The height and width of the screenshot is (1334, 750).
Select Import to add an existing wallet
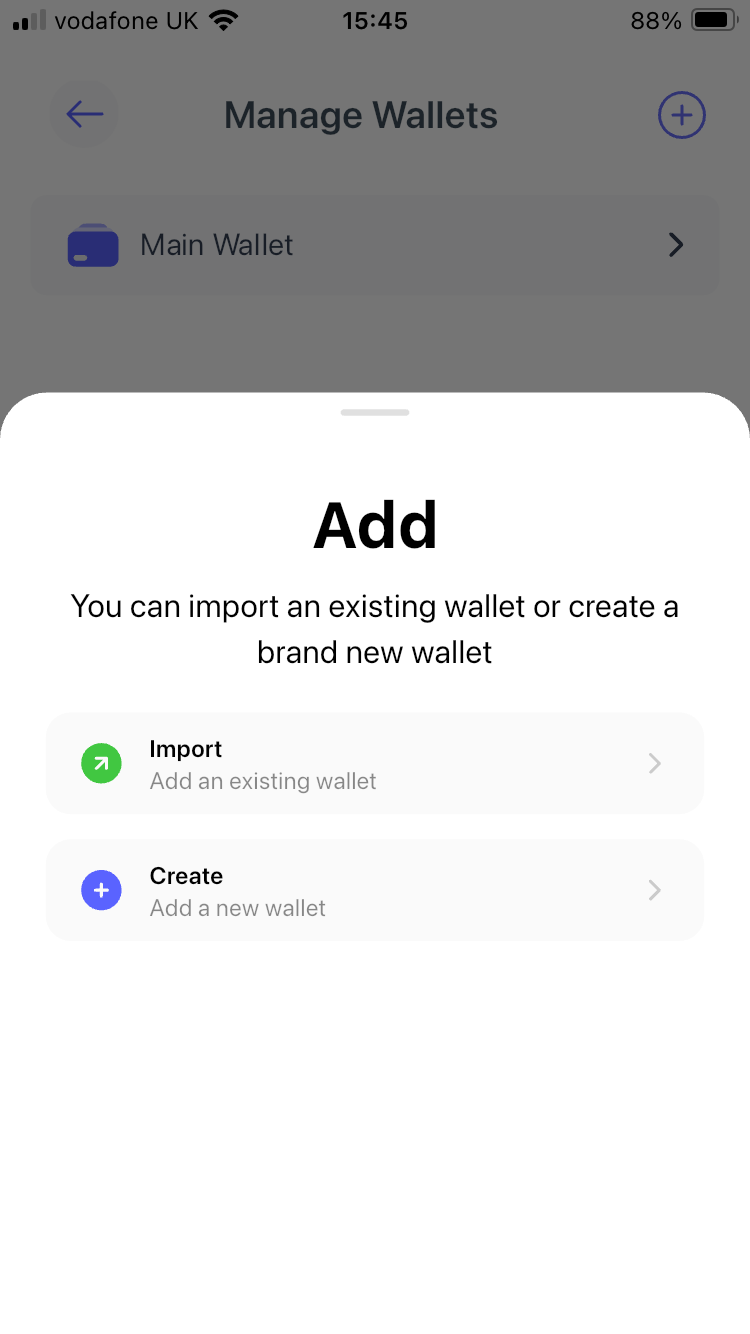pyautogui.click(x=375, y=764)
